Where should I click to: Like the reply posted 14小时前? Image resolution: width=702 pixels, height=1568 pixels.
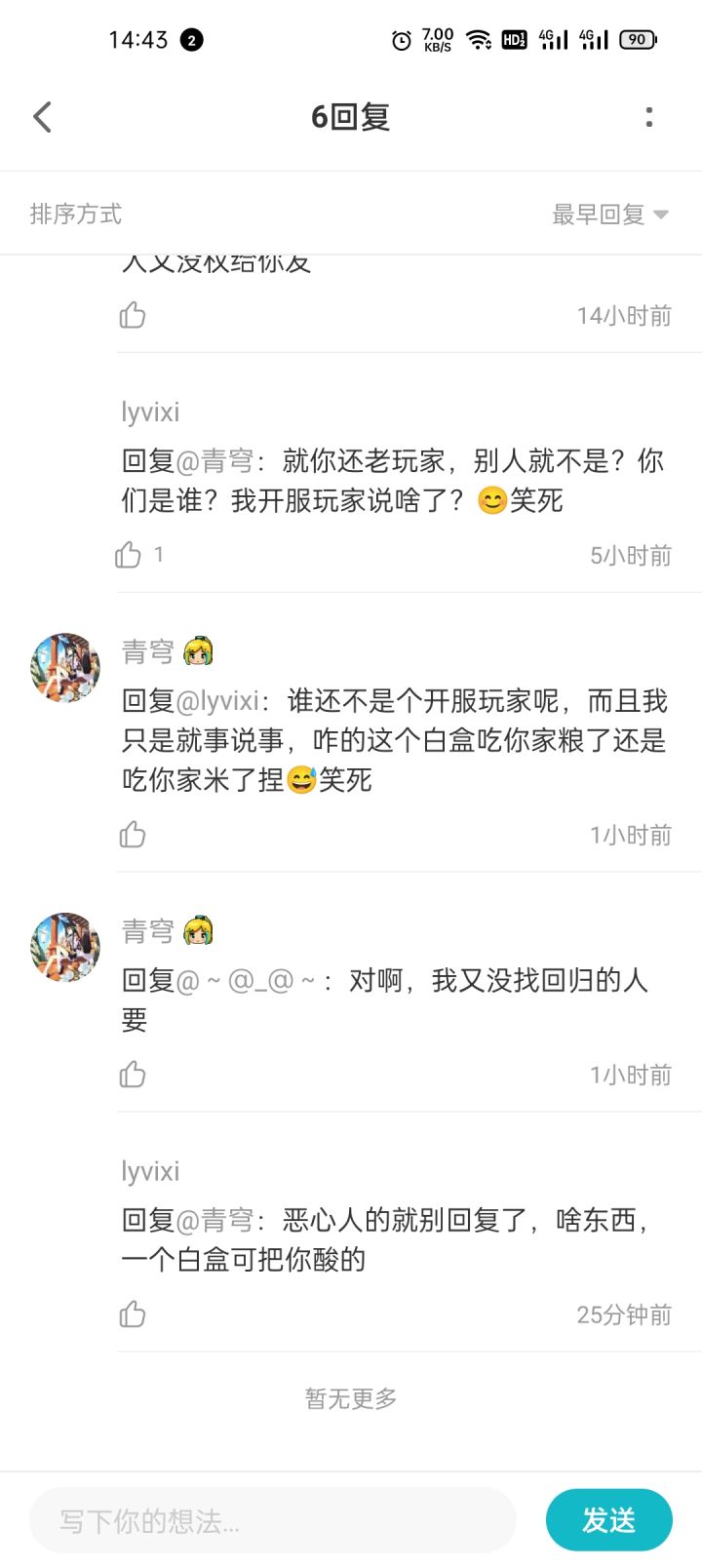pyautogui.click(x=133, y=315)
